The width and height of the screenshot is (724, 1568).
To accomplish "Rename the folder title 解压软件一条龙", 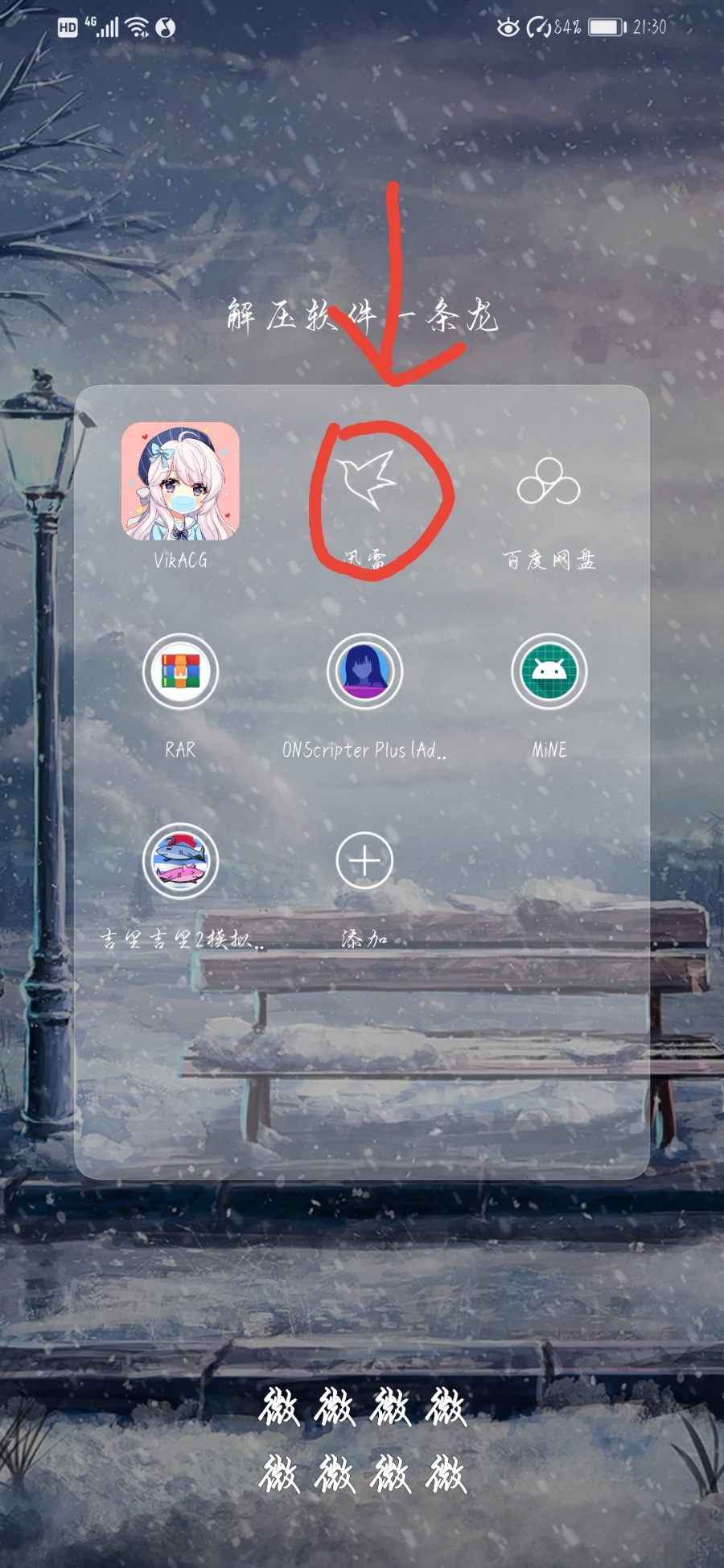I will (x=362, y=316).
